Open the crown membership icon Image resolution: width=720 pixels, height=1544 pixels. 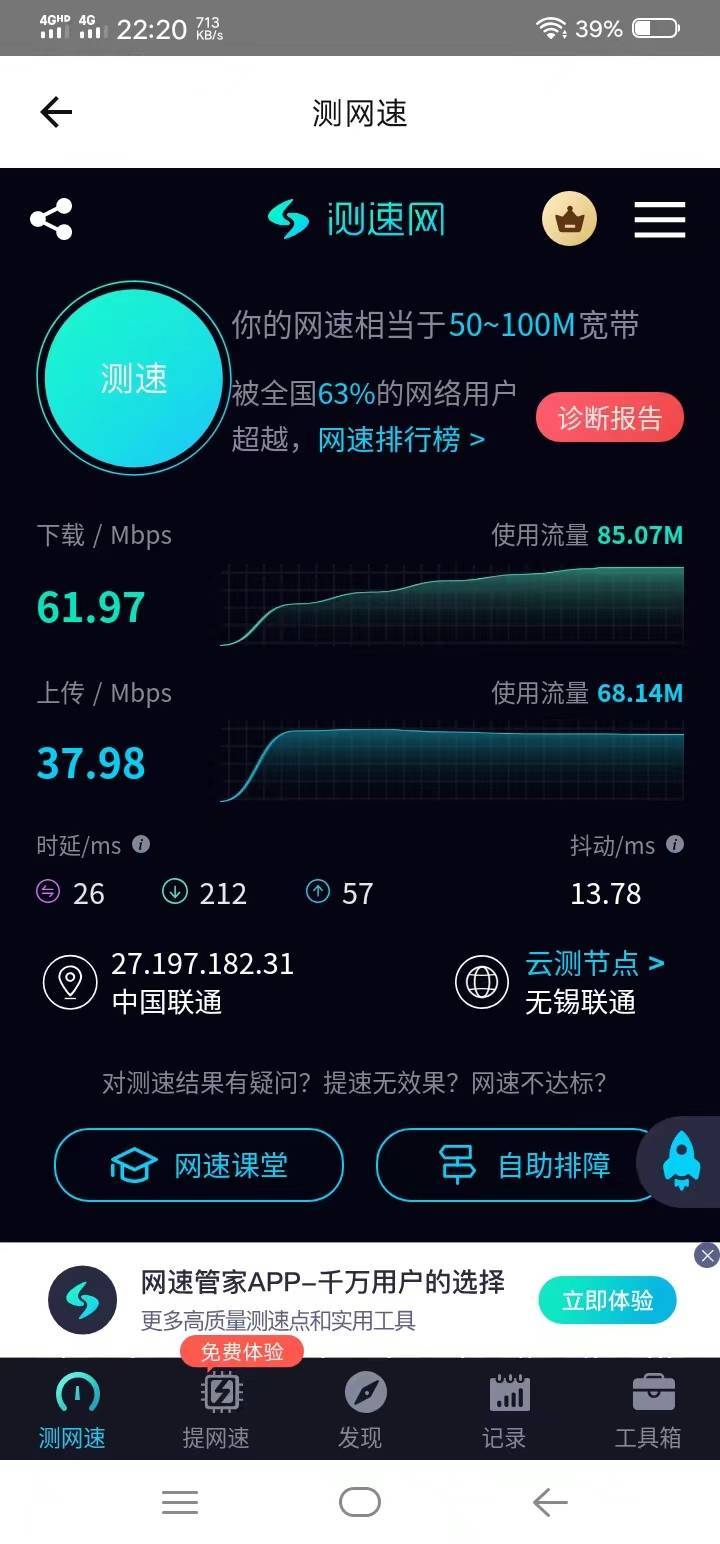point(569,219)
